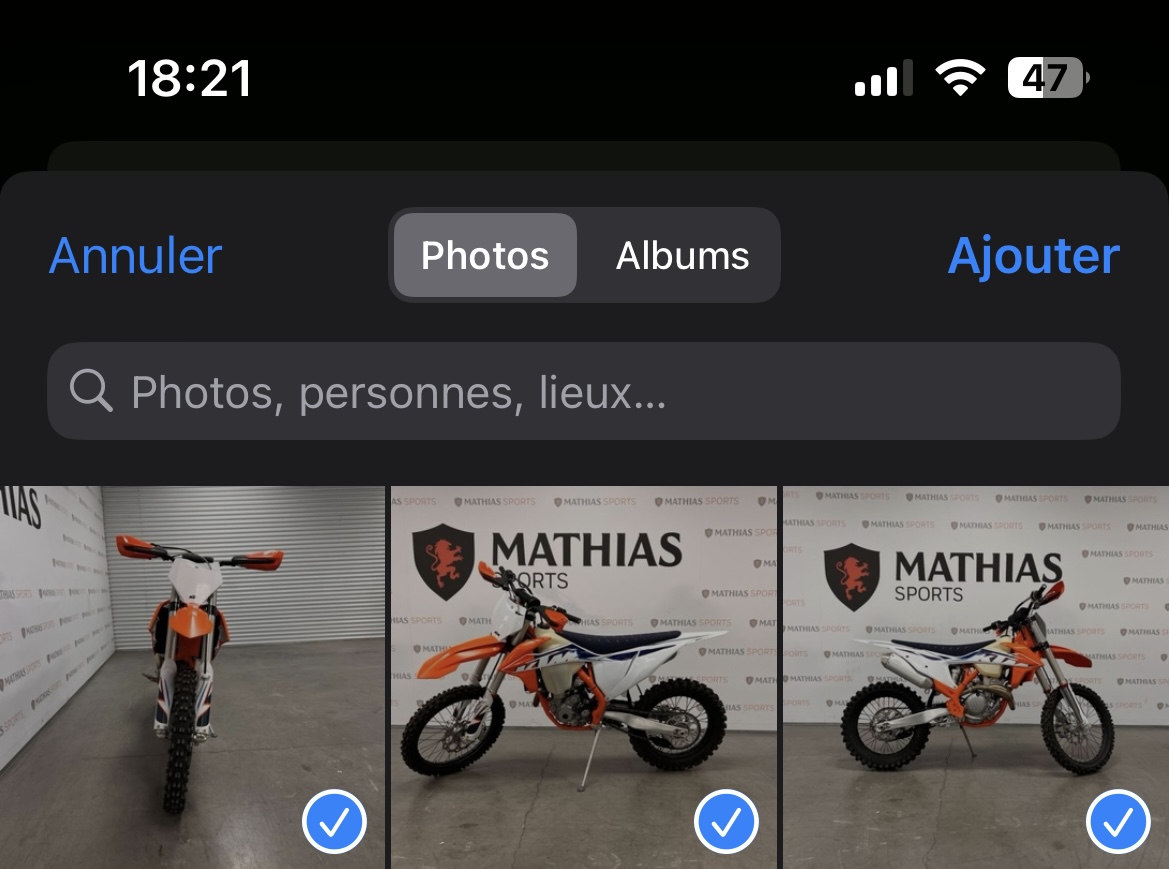Select the Photos segment

[485, 256]
